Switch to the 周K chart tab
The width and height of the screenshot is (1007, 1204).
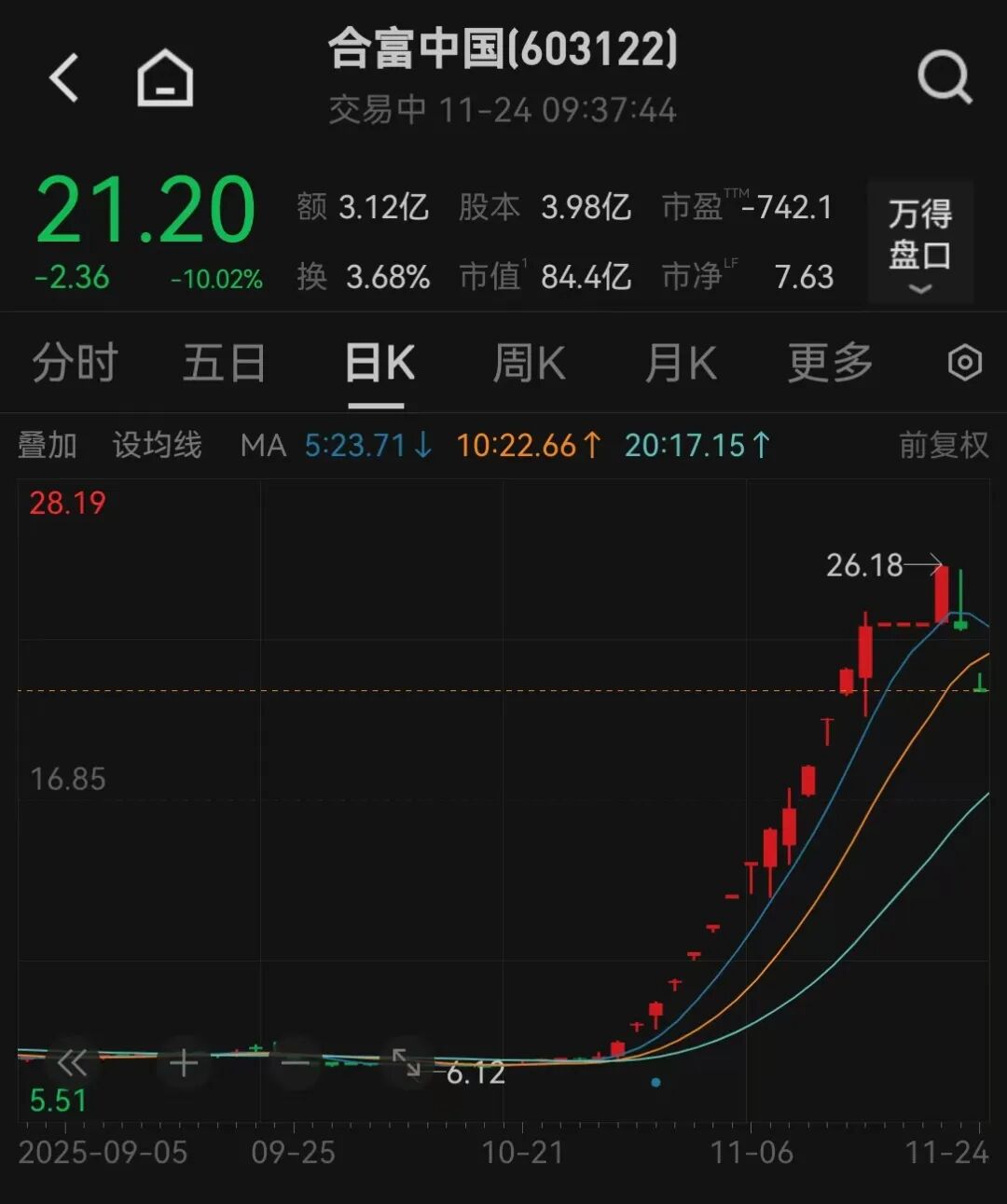coord(529,363)
